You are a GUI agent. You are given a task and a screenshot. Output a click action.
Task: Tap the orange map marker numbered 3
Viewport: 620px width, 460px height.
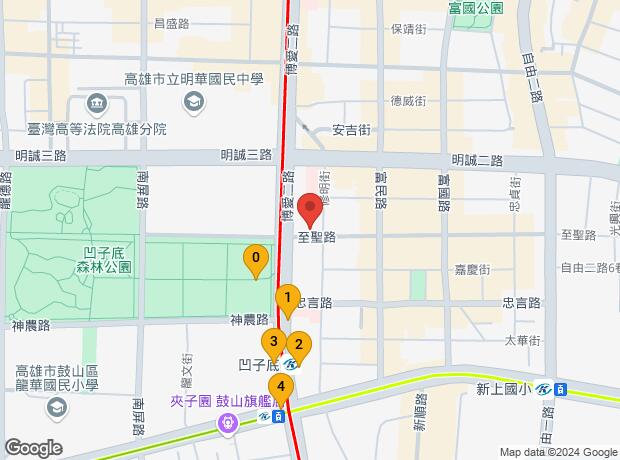(x=273, y=341)
